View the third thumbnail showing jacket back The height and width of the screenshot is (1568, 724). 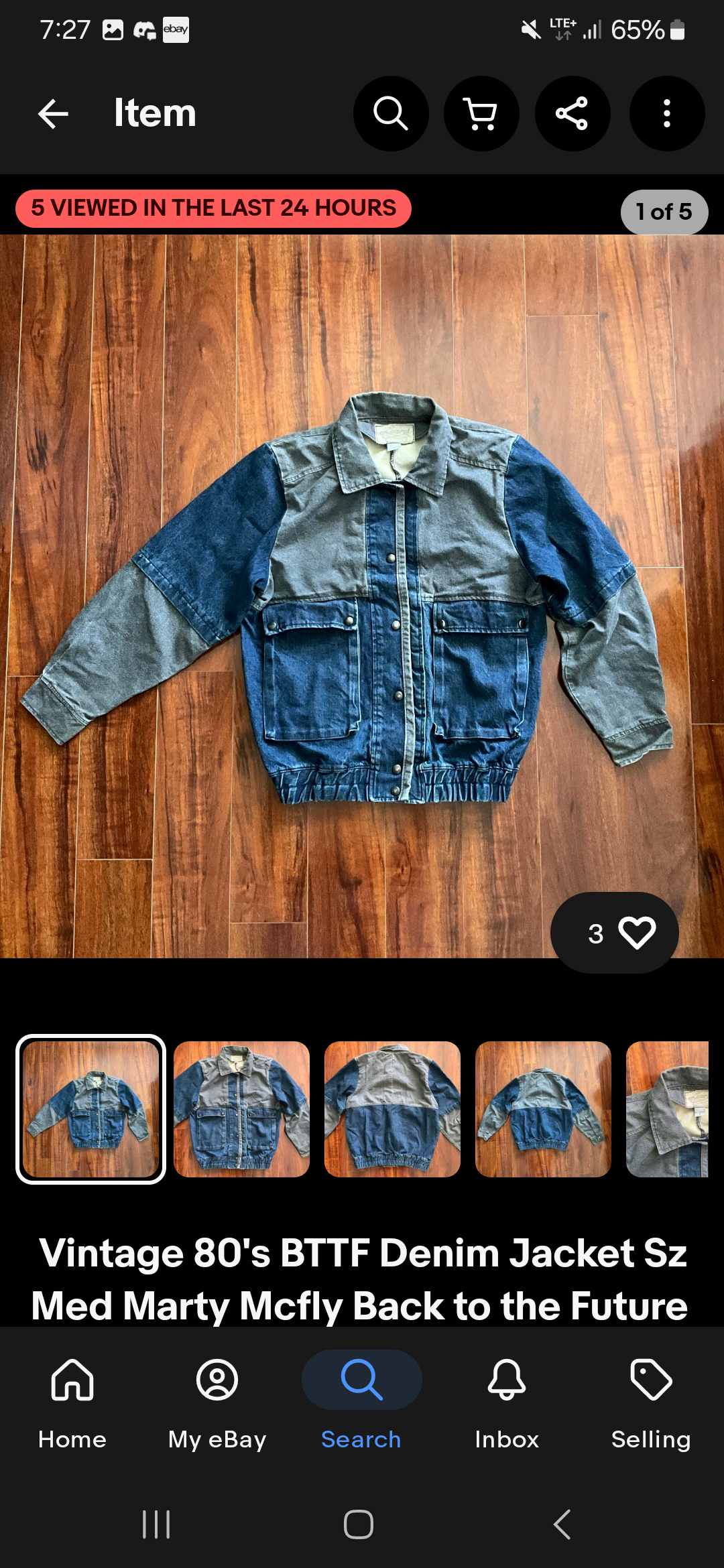392,1109
